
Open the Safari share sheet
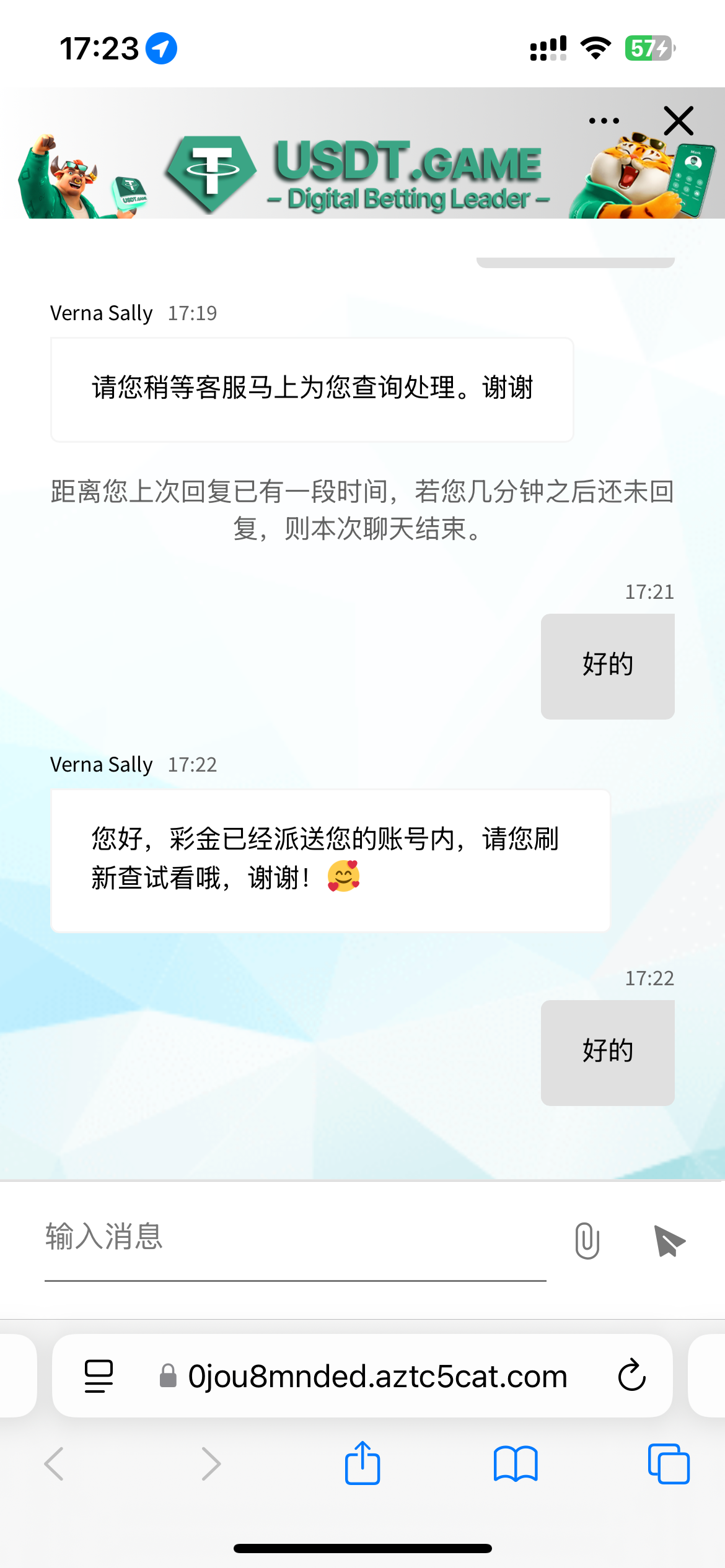click(x=362, y=1463)
